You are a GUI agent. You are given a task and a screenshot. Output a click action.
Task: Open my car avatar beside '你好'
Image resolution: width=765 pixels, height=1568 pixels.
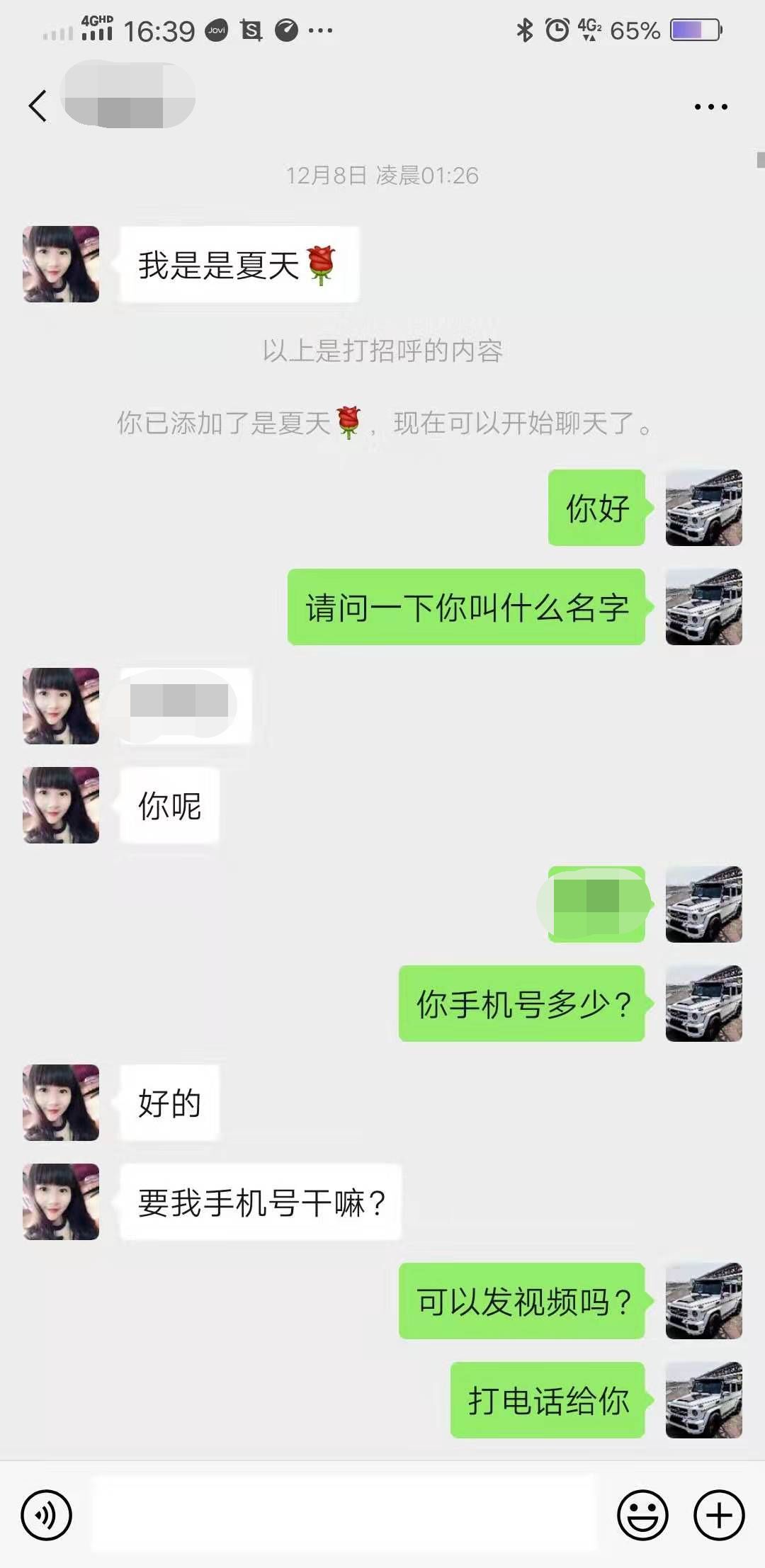[703, 508]
